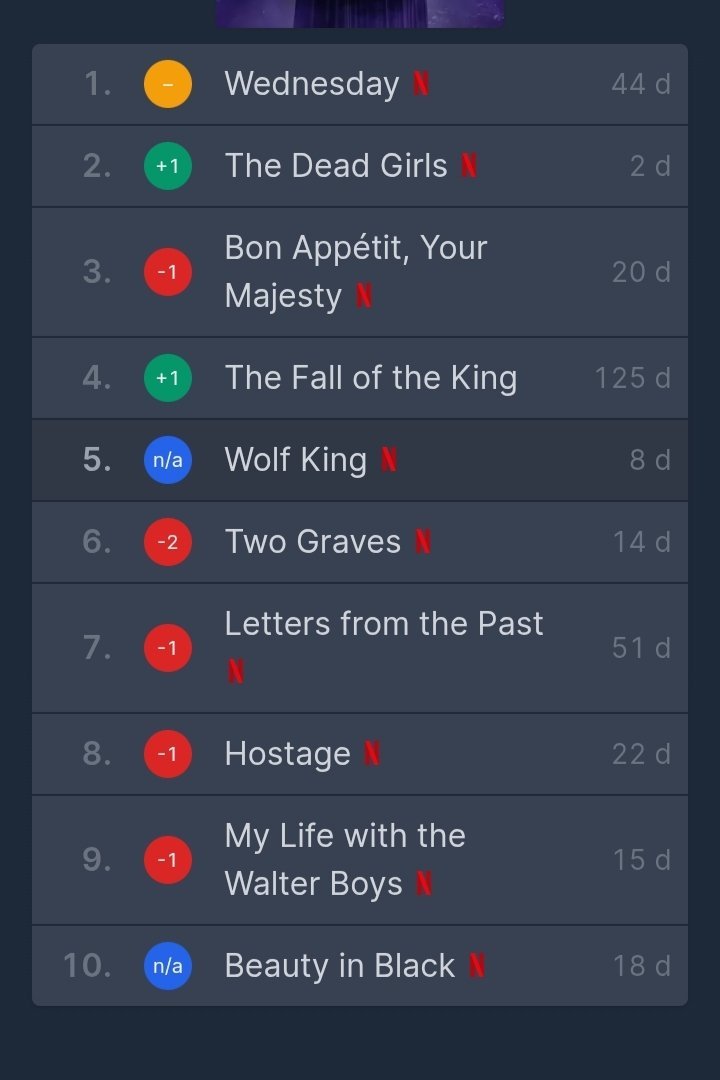Open the Wednesday entry
Screen dimensions: 720x1080
311,84
